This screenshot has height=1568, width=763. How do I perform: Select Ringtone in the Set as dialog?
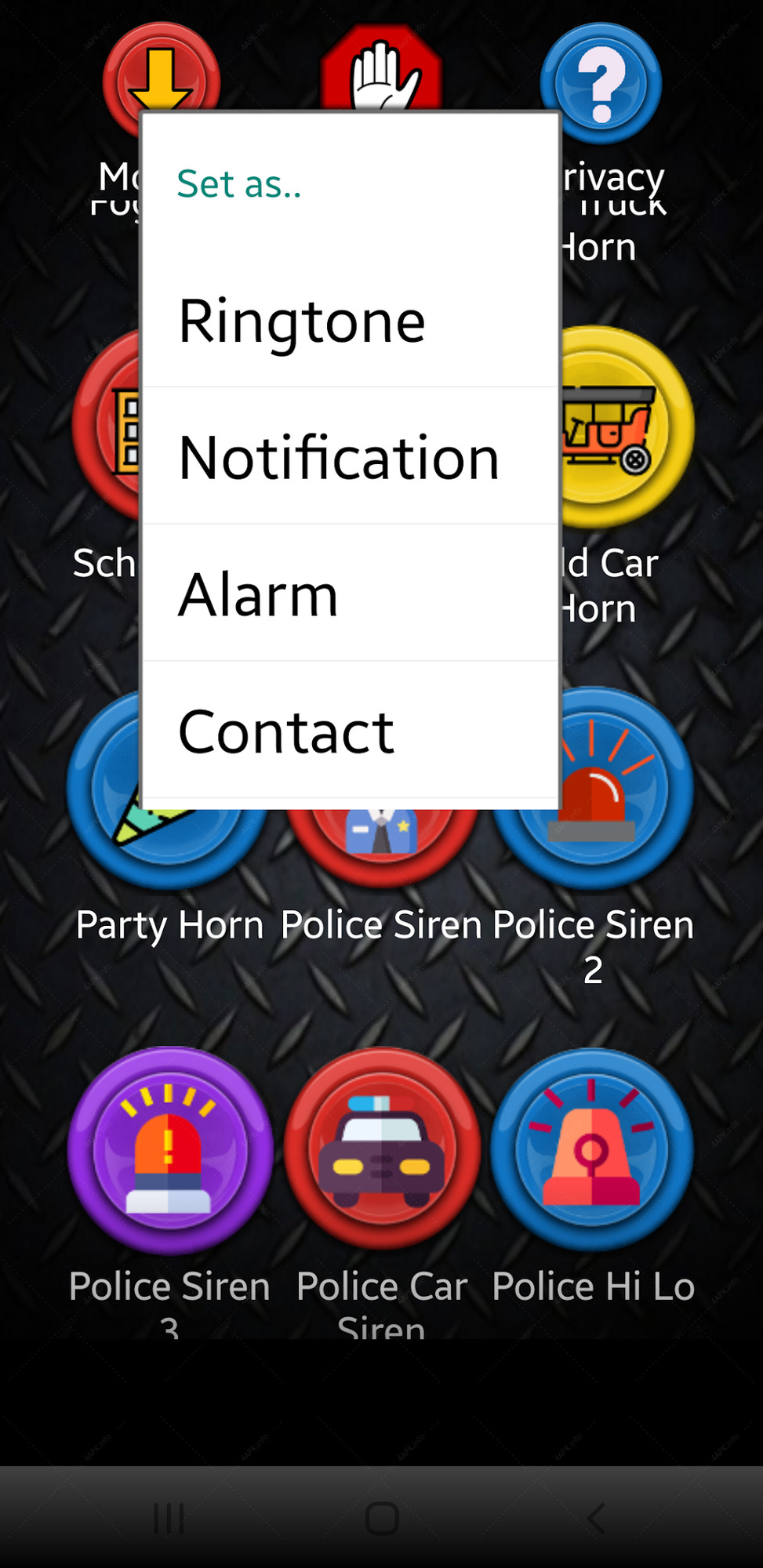350,320
